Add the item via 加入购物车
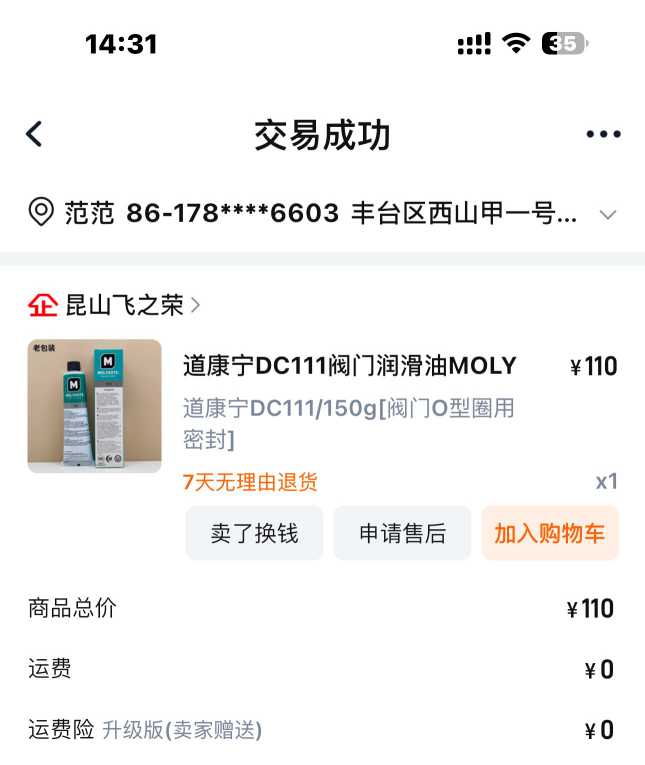Screen dimensions: 645x765 (x=550, y=533)
